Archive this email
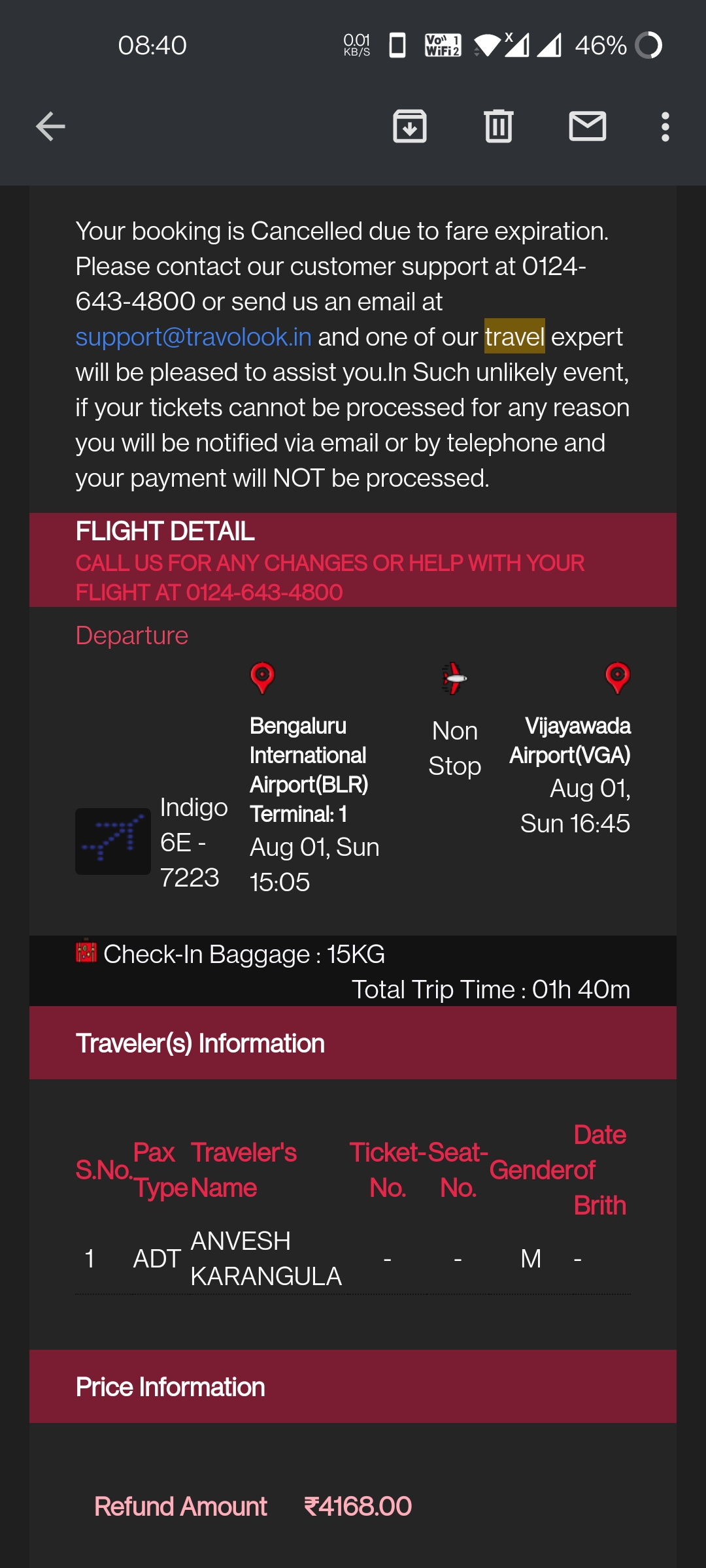Viewport: 706px width, 1568px height. coord(410,126)
